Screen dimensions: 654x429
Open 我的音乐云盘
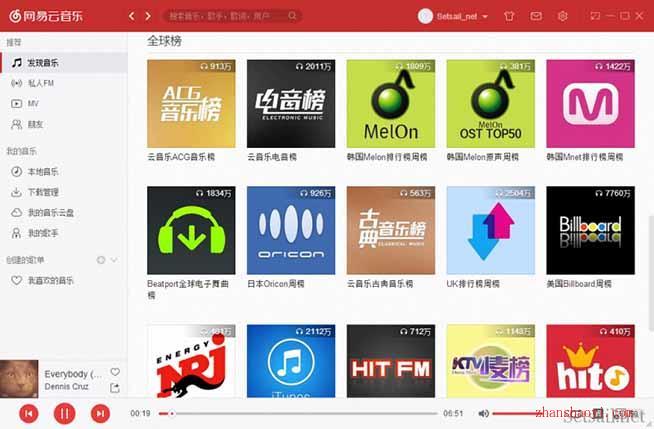49,212
